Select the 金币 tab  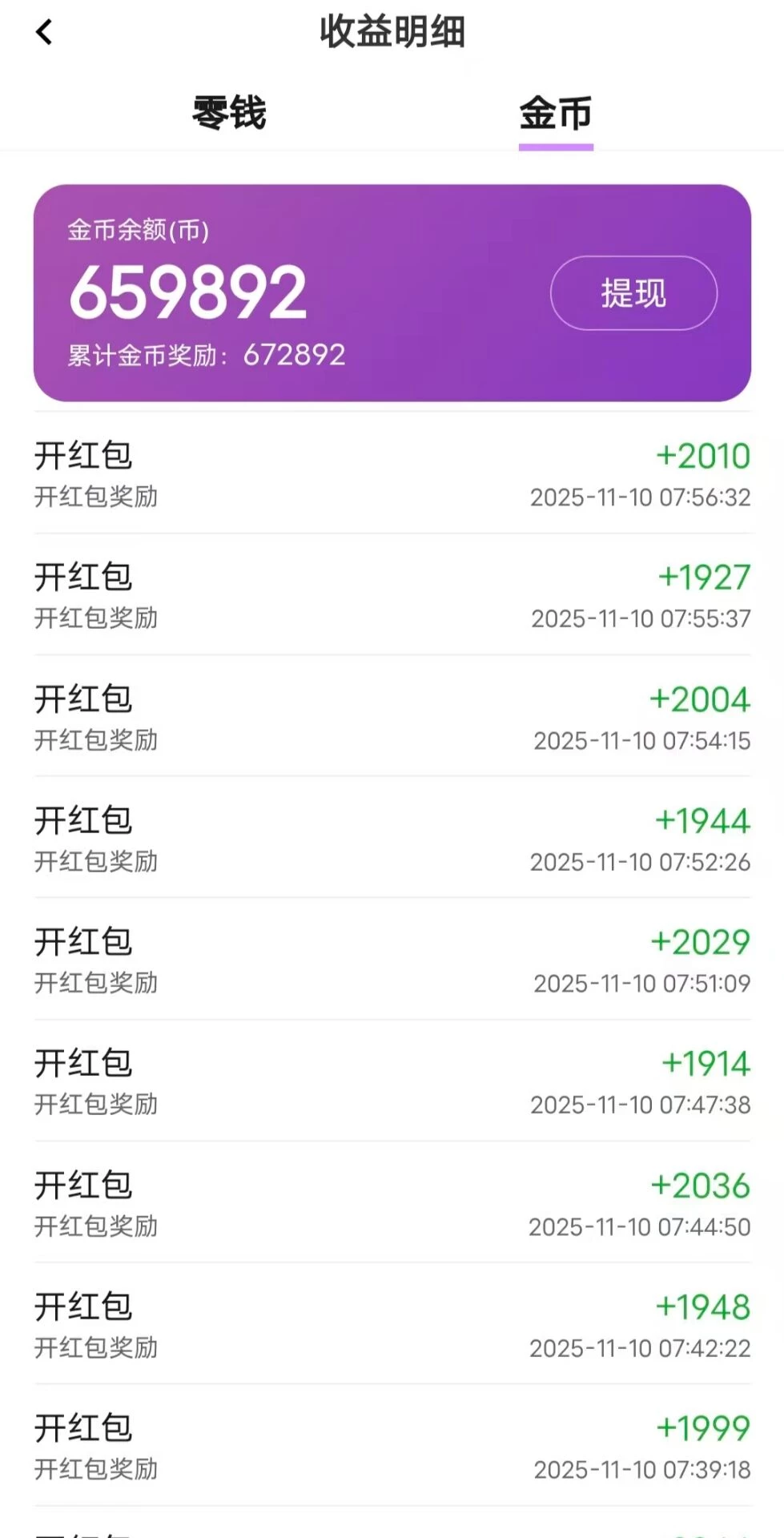point(555,114)
